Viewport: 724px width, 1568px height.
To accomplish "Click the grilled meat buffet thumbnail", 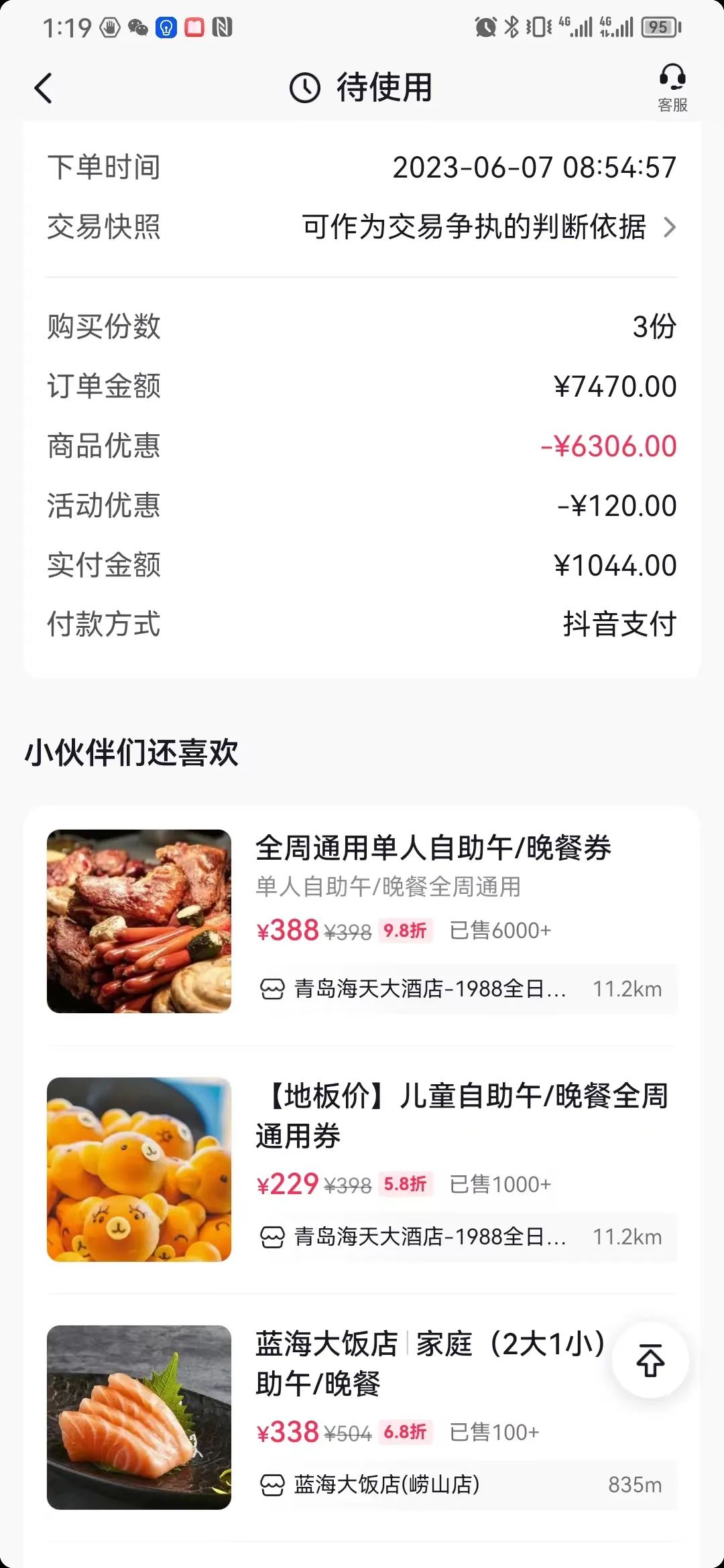I will point(139,921).
